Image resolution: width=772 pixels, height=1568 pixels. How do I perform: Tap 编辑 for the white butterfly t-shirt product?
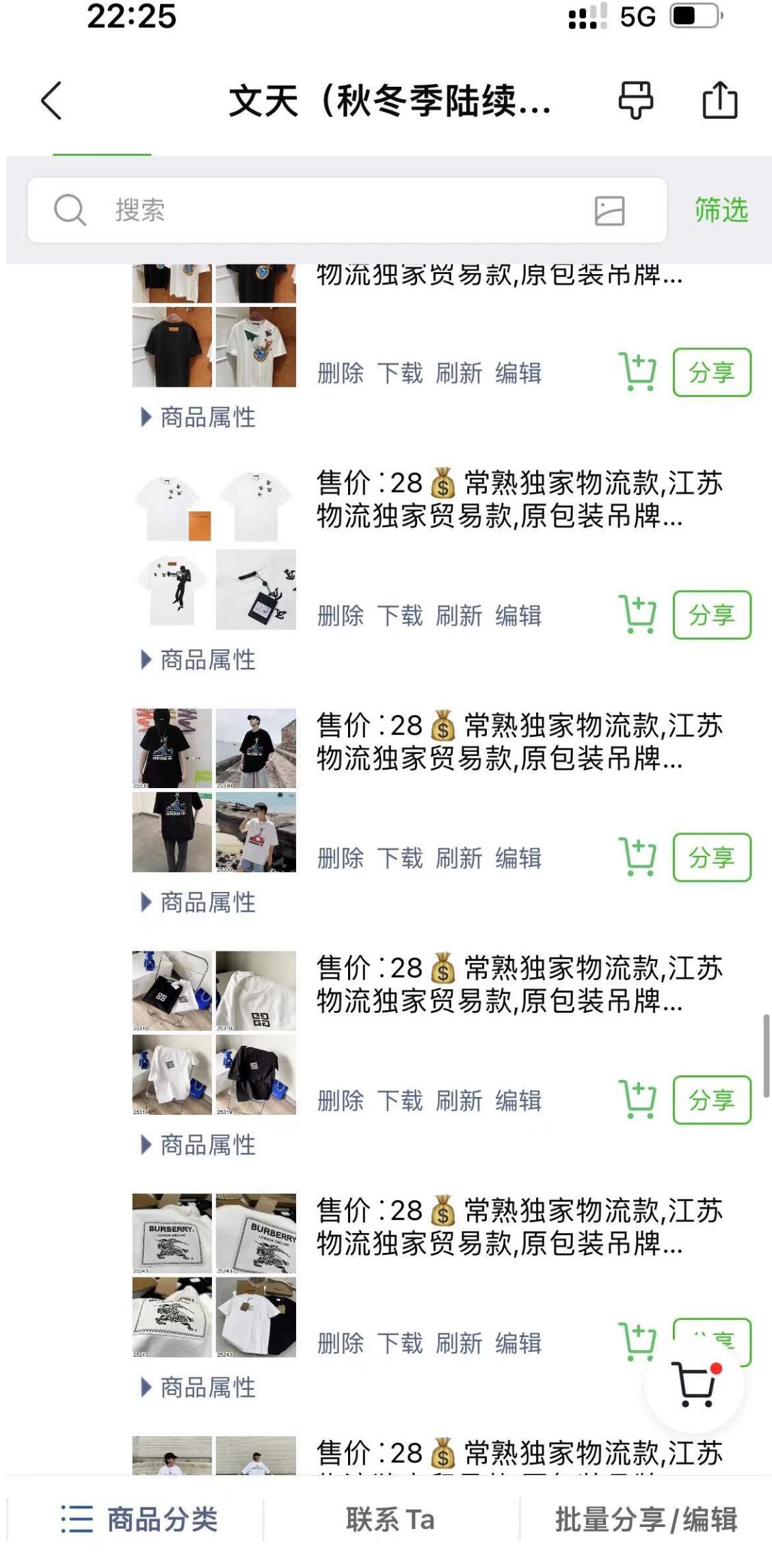(x=518, y=615)
